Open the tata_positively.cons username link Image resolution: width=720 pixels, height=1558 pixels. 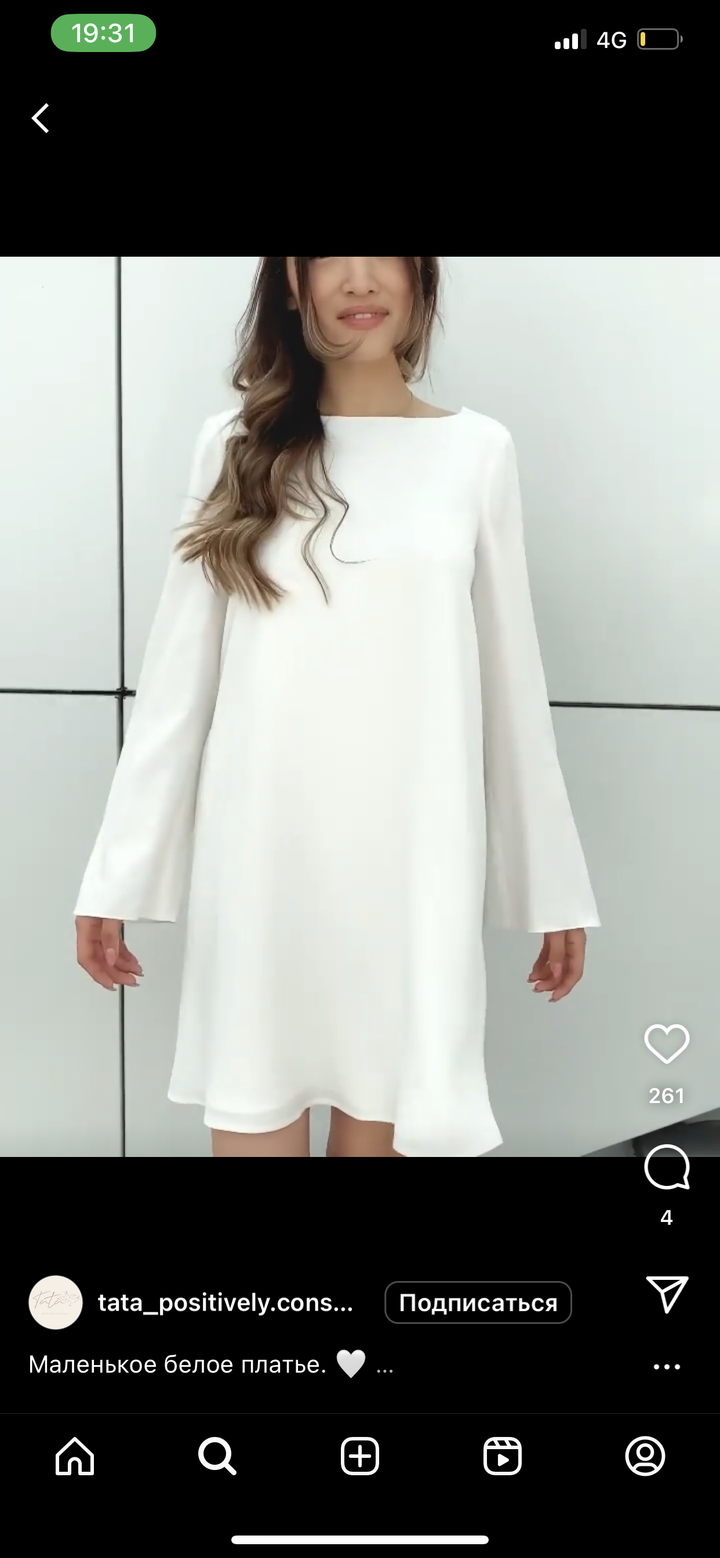tap(225, 1303)
